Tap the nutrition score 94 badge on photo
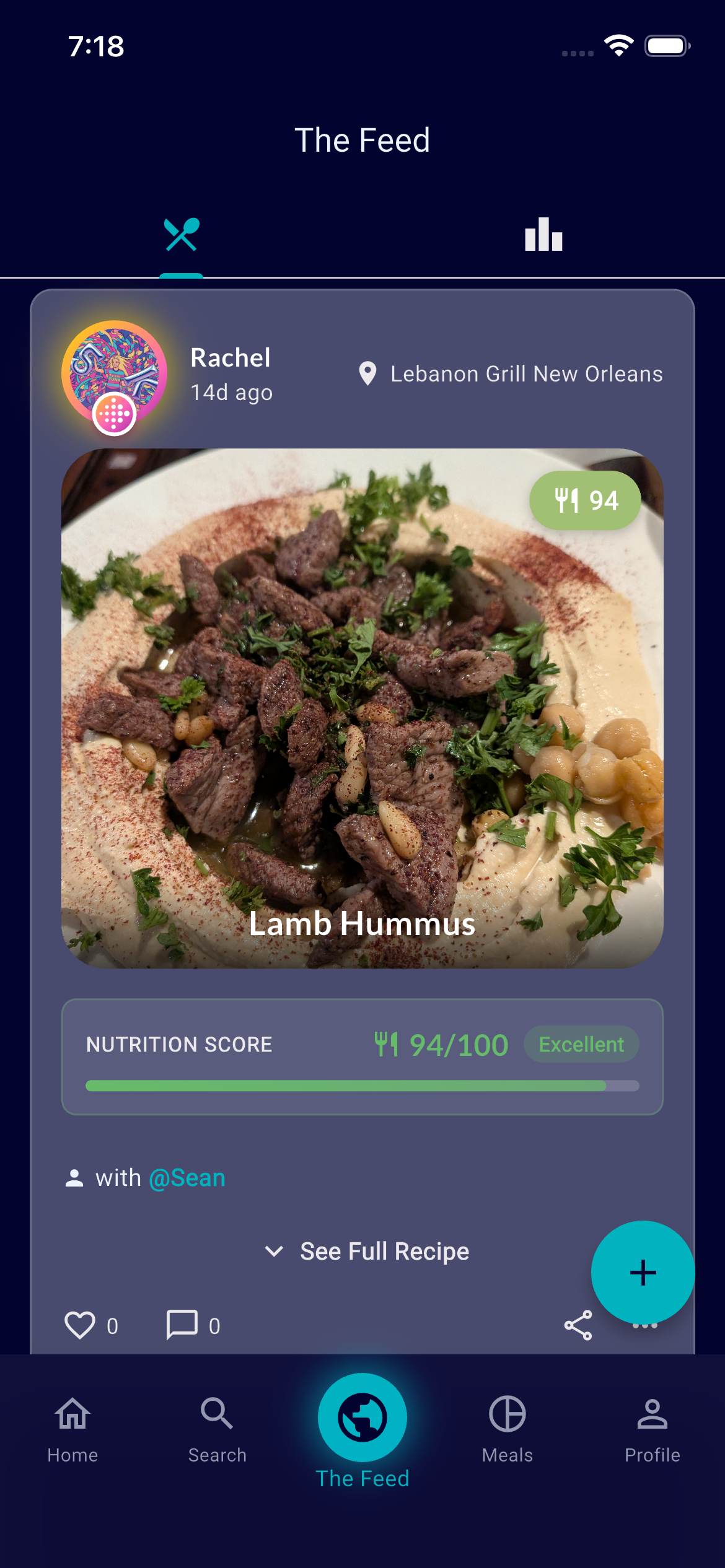This screenshot has width=725, height=1568. (585, 500)
